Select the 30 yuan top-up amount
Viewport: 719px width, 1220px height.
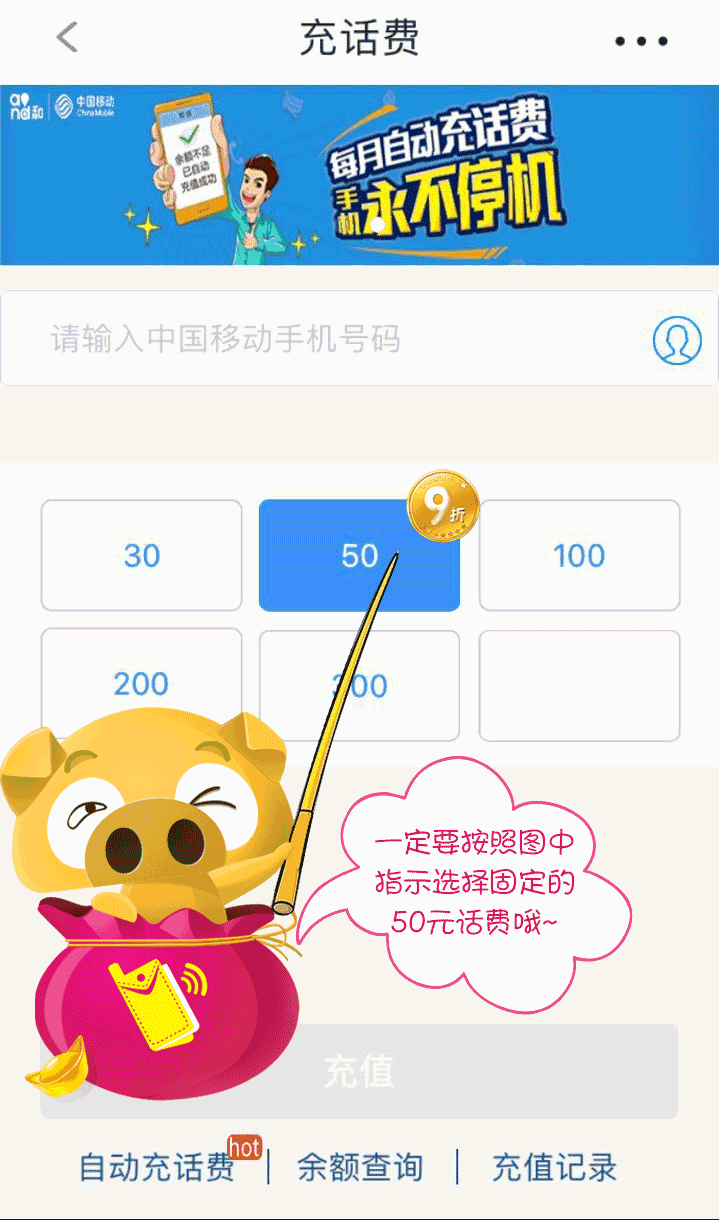(141, 555)
